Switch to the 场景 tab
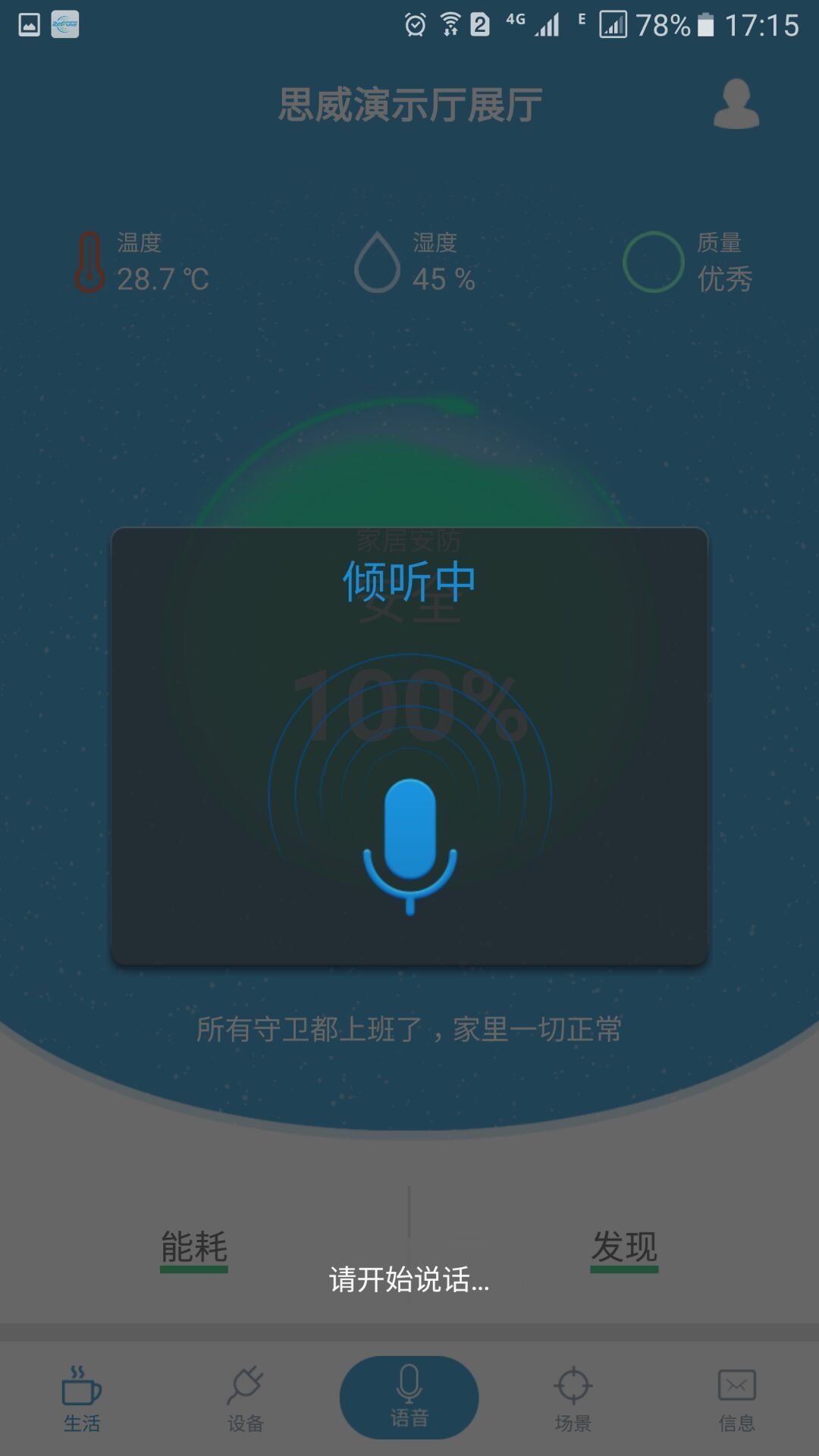Image resolution: width=819 pixels, height=1456 pixels. (x=573, y=1399)
